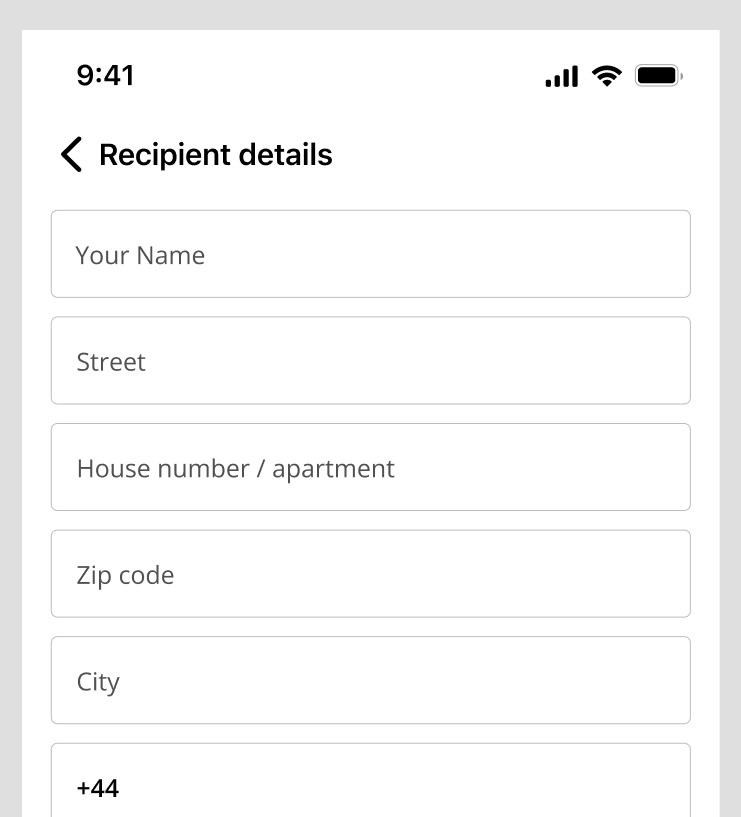Edit the +44 phone number field
The image size is (741, 817).
coord(370,786)
